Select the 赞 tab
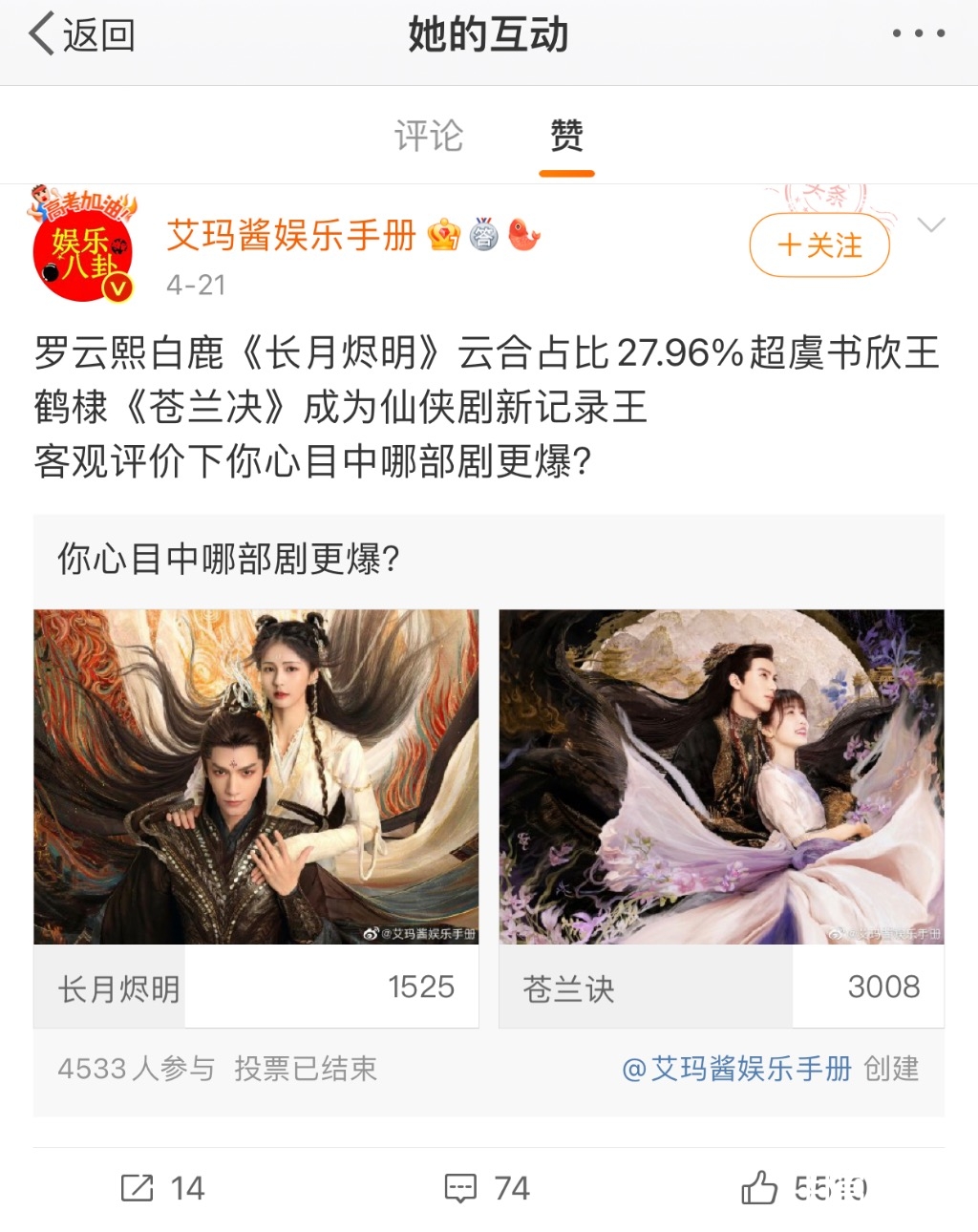Viewport: 978px width, 1232px height. click(x=566, y=136)
